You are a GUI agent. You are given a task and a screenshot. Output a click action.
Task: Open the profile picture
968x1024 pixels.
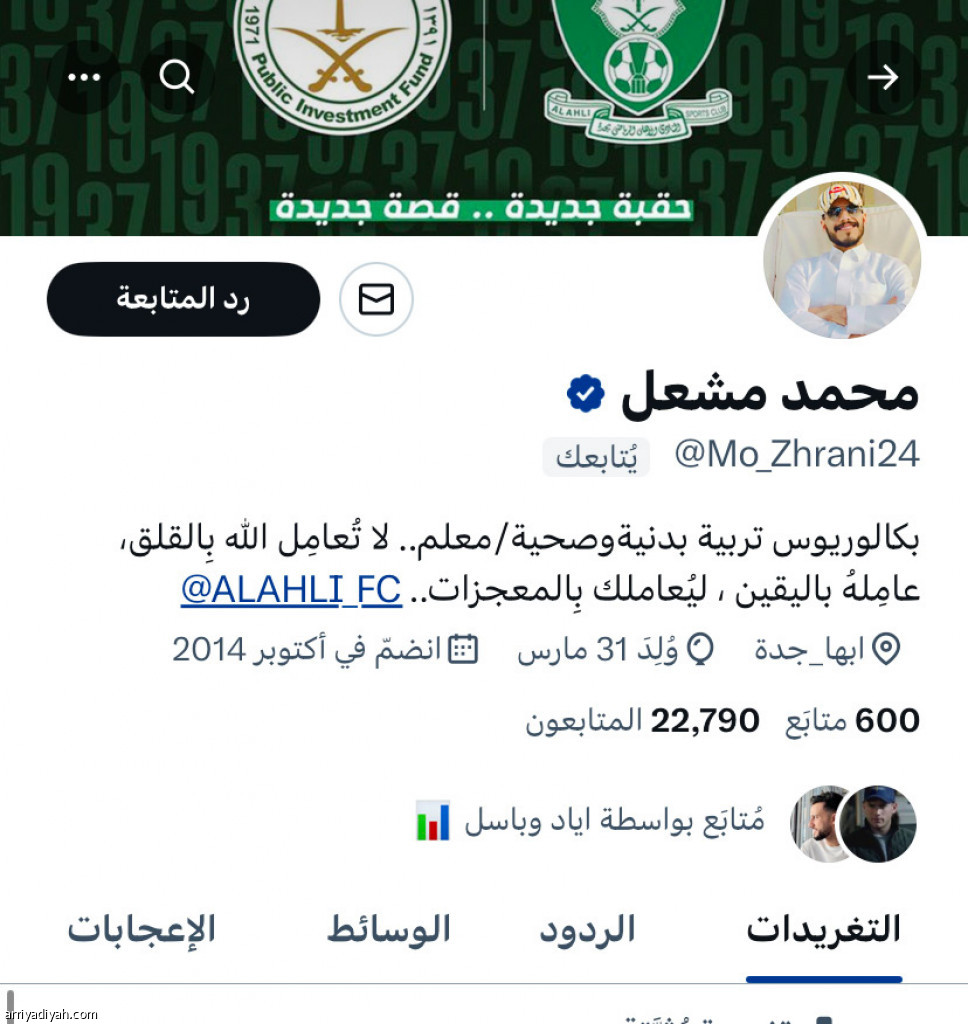(x=842, y=259)
